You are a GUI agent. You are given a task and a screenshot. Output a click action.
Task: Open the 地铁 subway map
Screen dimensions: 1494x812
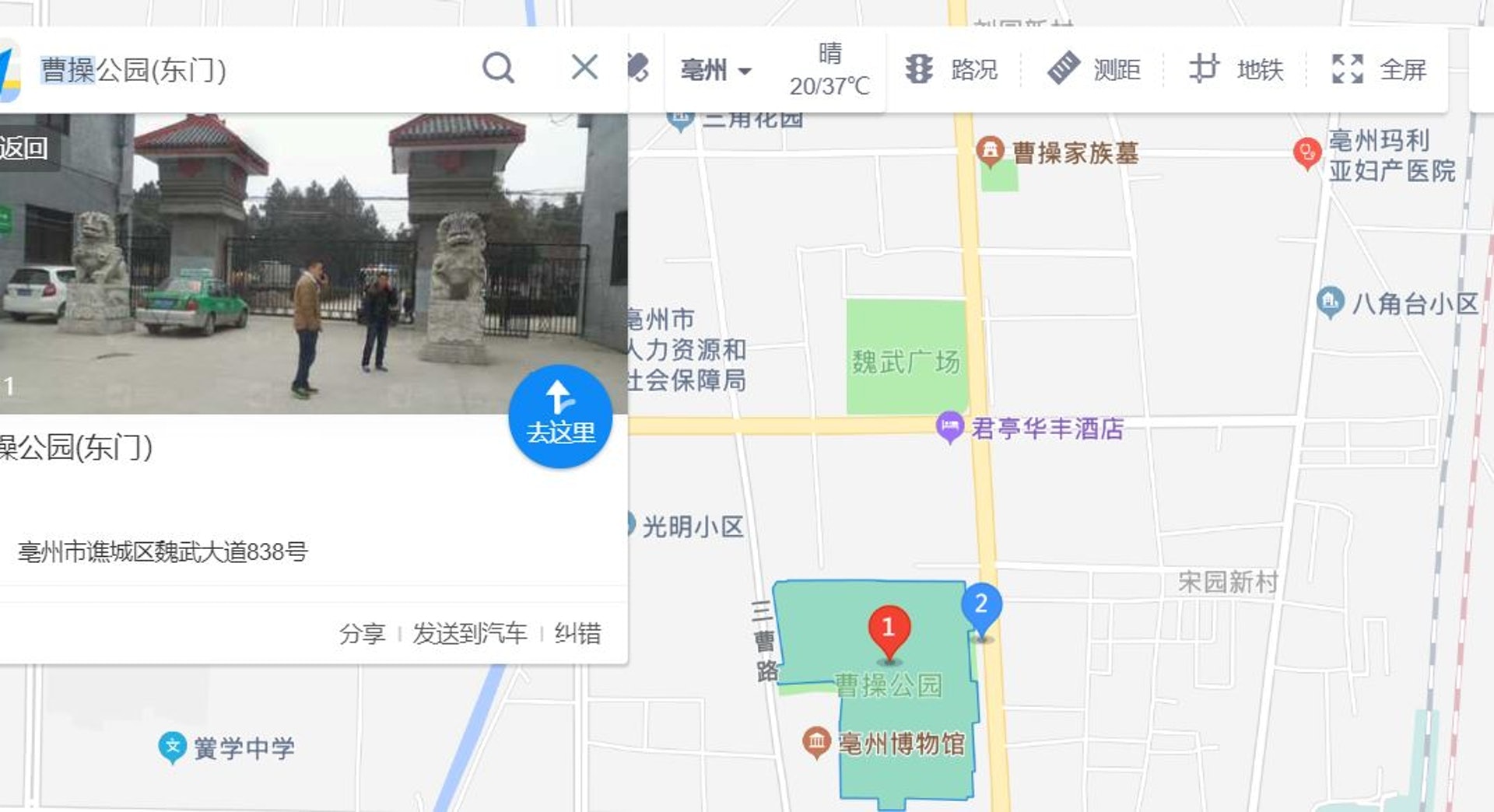click(x=1236, y=70)
